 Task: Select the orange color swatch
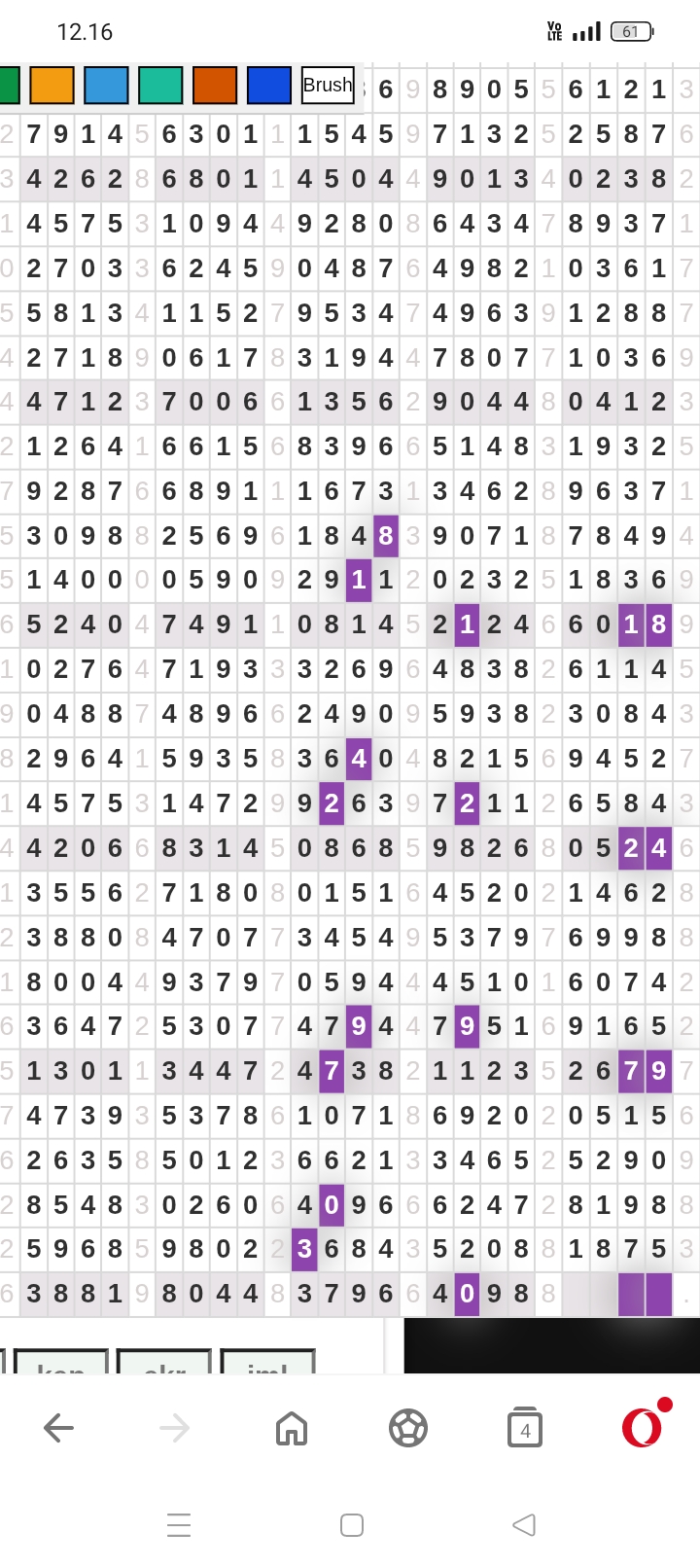click(52, 86)
